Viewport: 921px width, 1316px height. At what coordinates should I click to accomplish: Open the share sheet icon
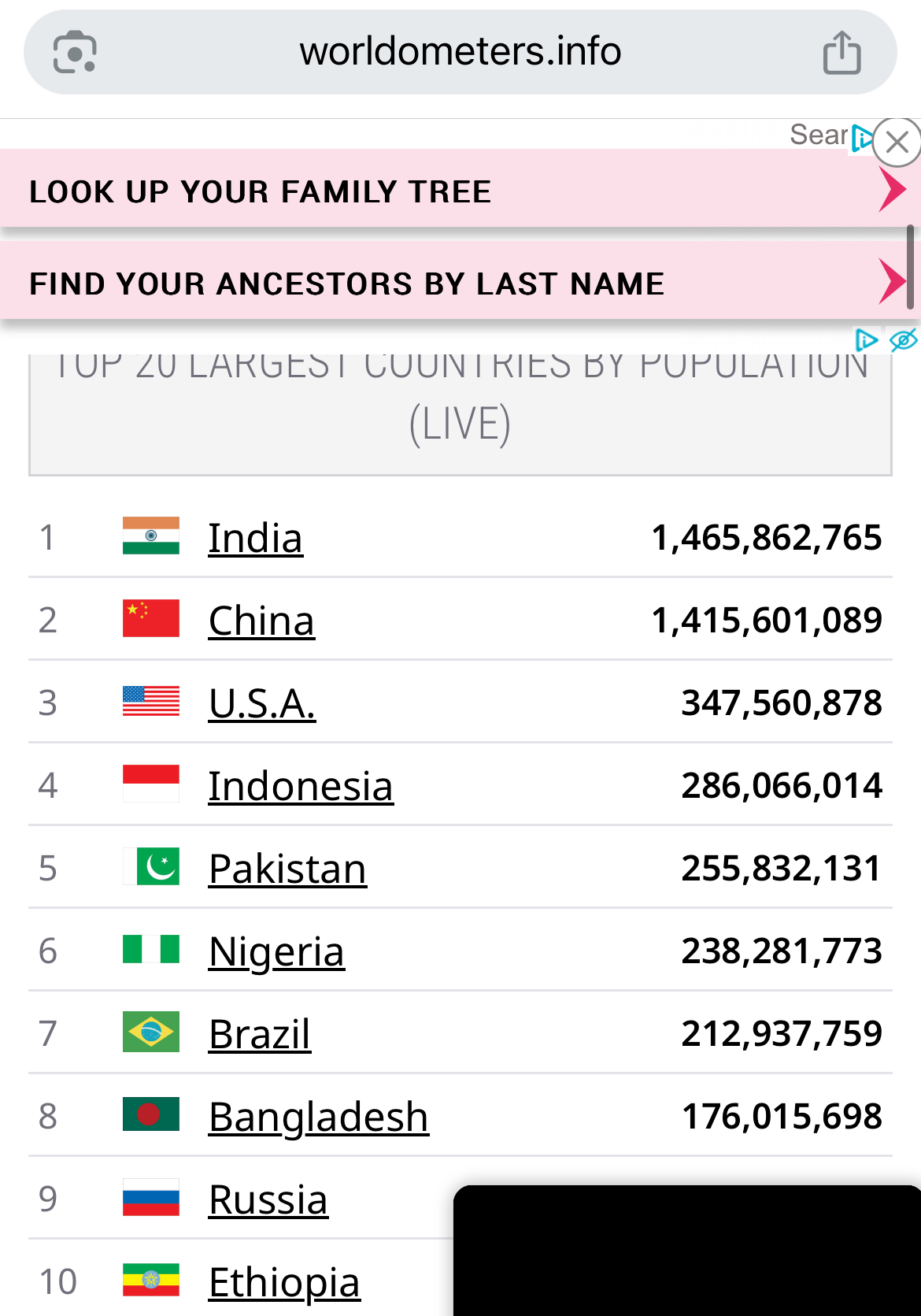(x=841, y=53)
